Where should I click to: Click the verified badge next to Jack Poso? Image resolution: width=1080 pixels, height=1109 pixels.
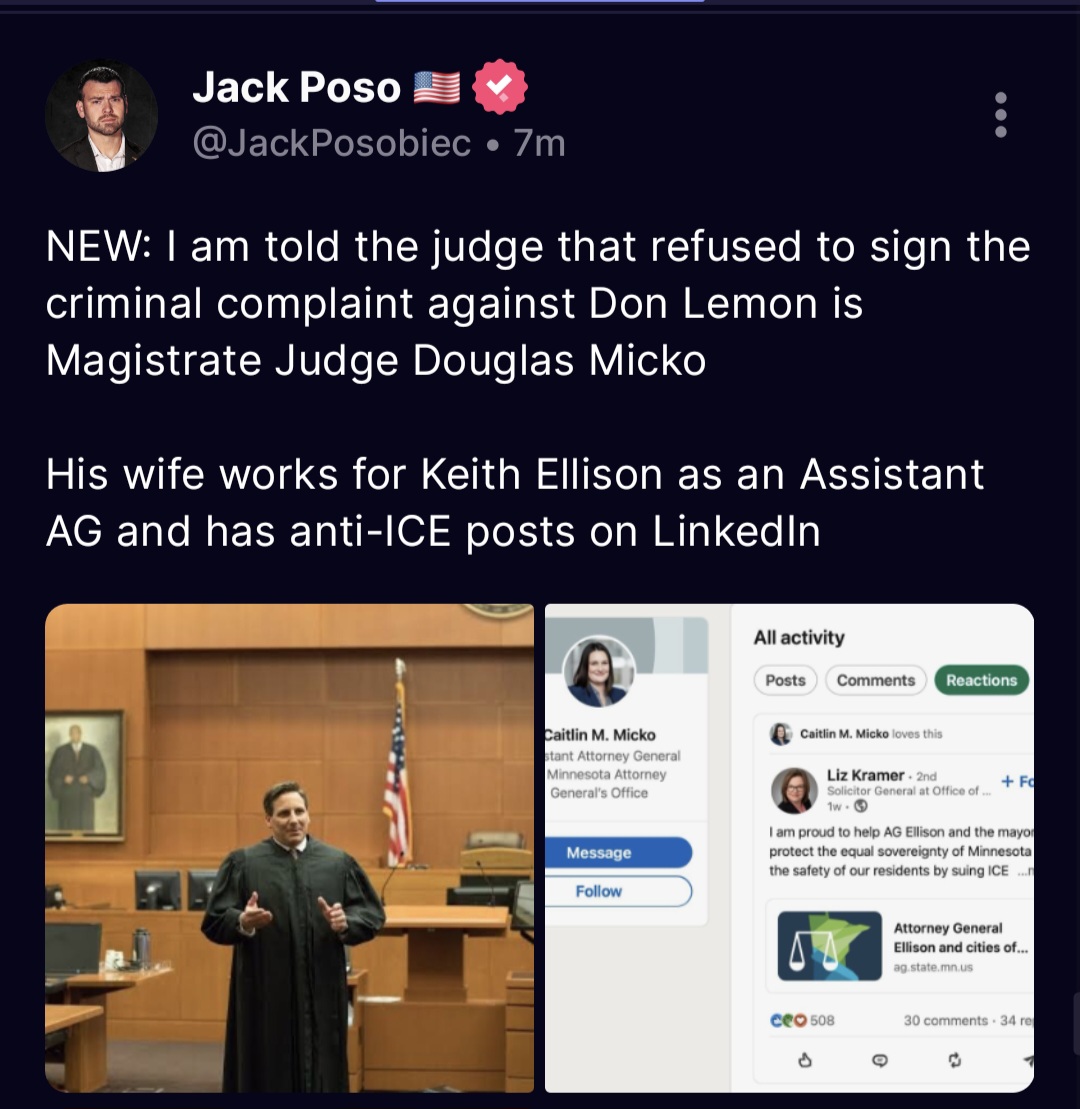pyautogui.click(x=499, y=88)
